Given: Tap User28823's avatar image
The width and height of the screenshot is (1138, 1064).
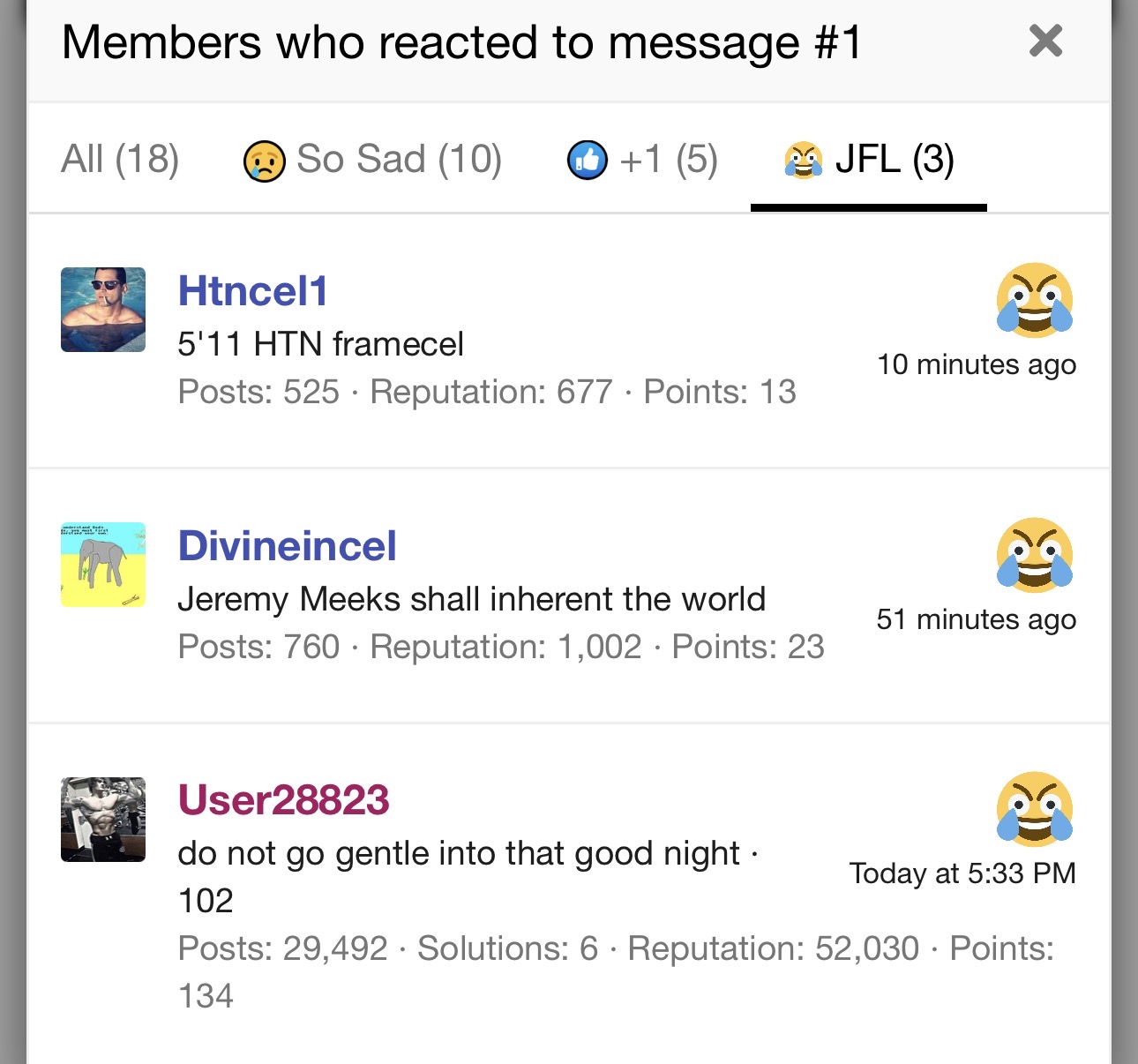Looking at the screenshot, I should (x=103, y=820).
